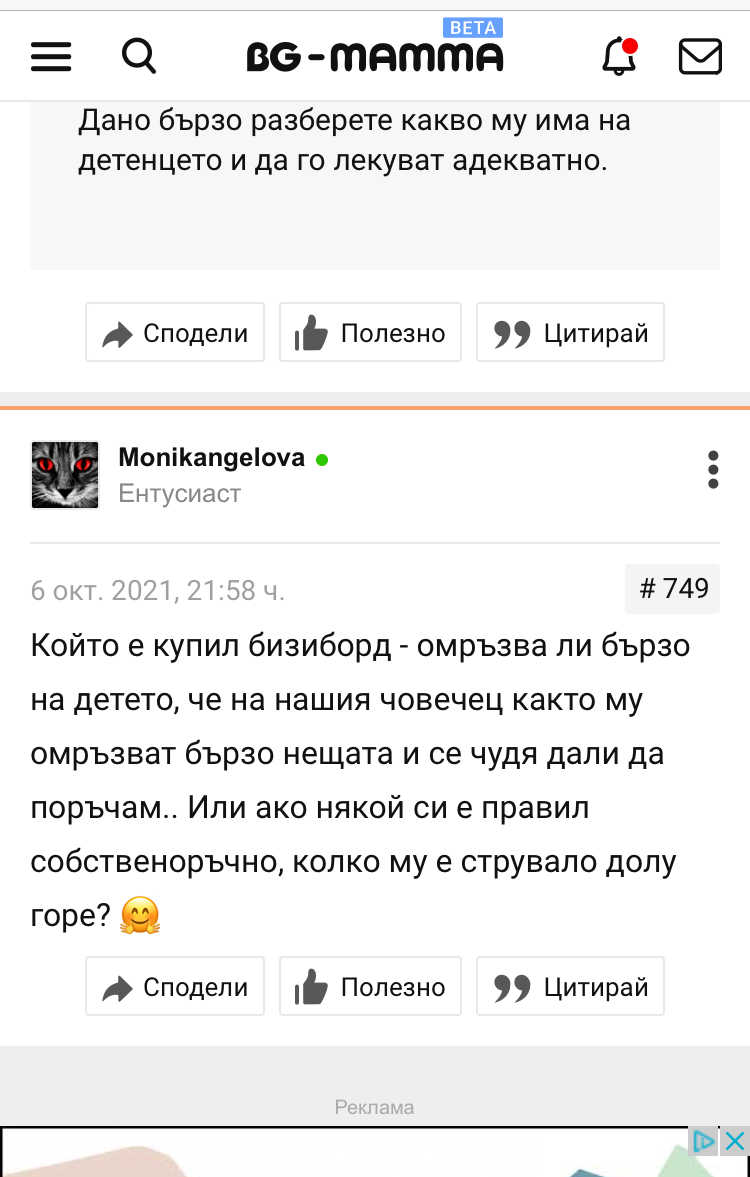Open Monikangelova's profile name
750x1177 pixels.
[212, 457]
